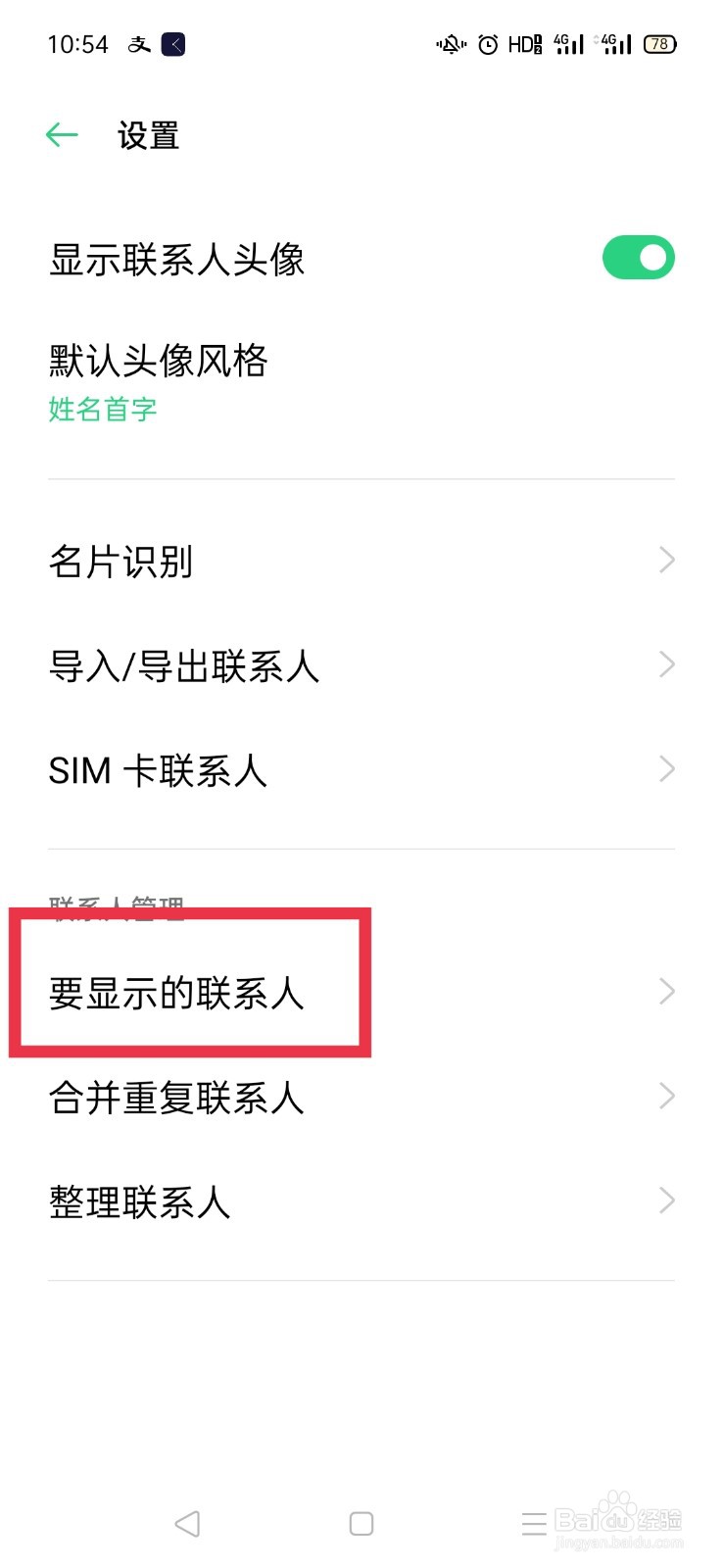This screenshot has height=1568, width=723.
Task: Click the HD VoLTE status icon
Action: [x=523, y=44]
